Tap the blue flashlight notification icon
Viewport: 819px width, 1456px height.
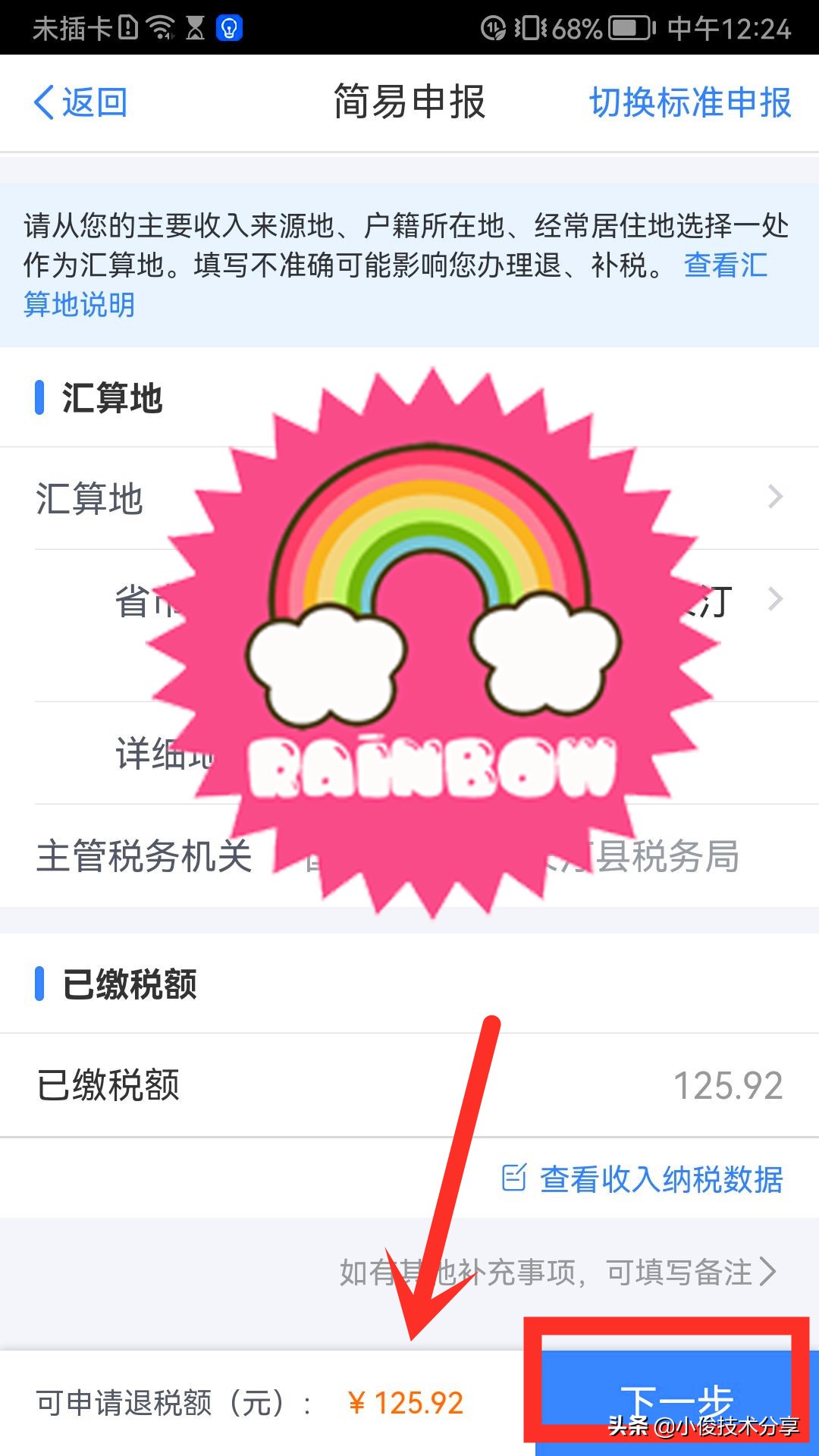(x=230, y=27)
